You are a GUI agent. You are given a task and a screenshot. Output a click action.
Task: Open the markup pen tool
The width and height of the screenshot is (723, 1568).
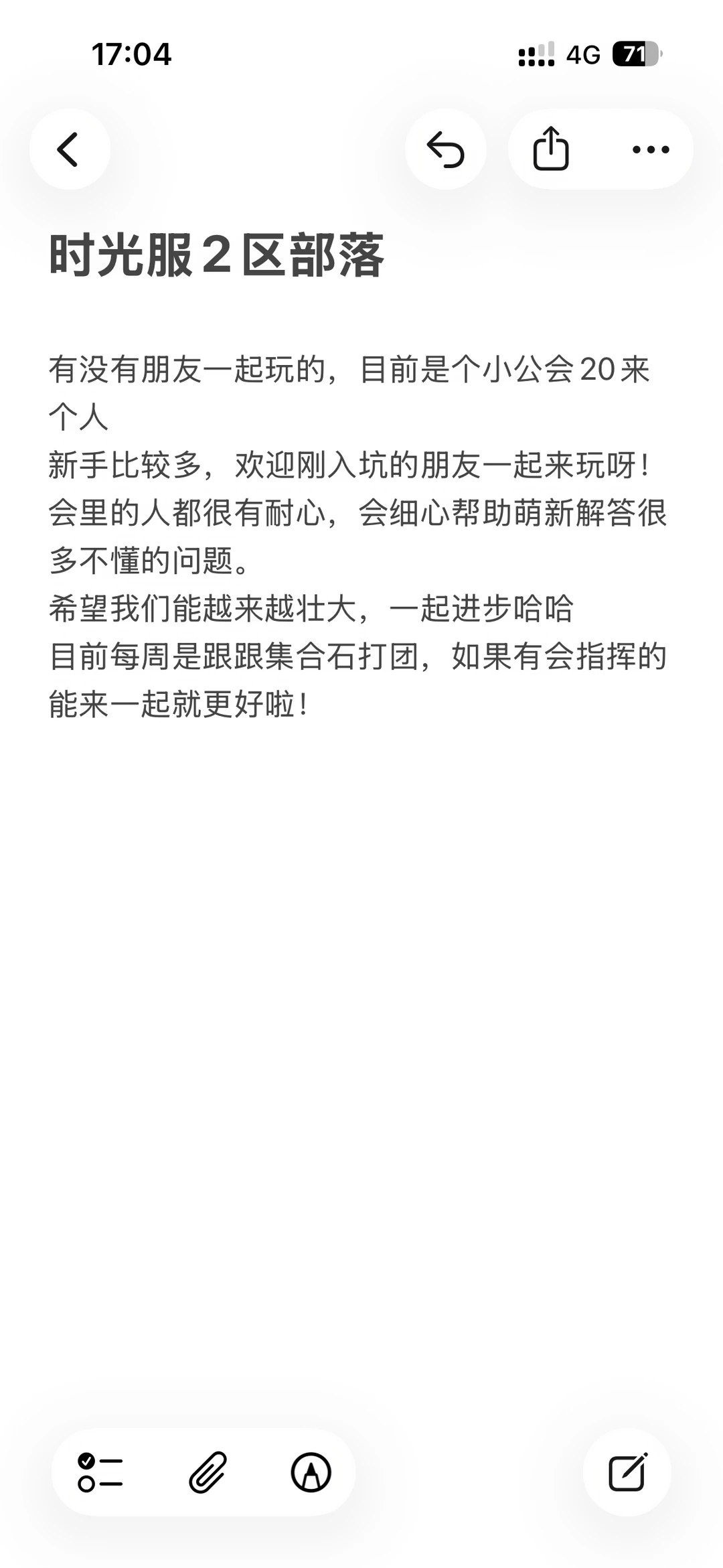pos(311,1473)
